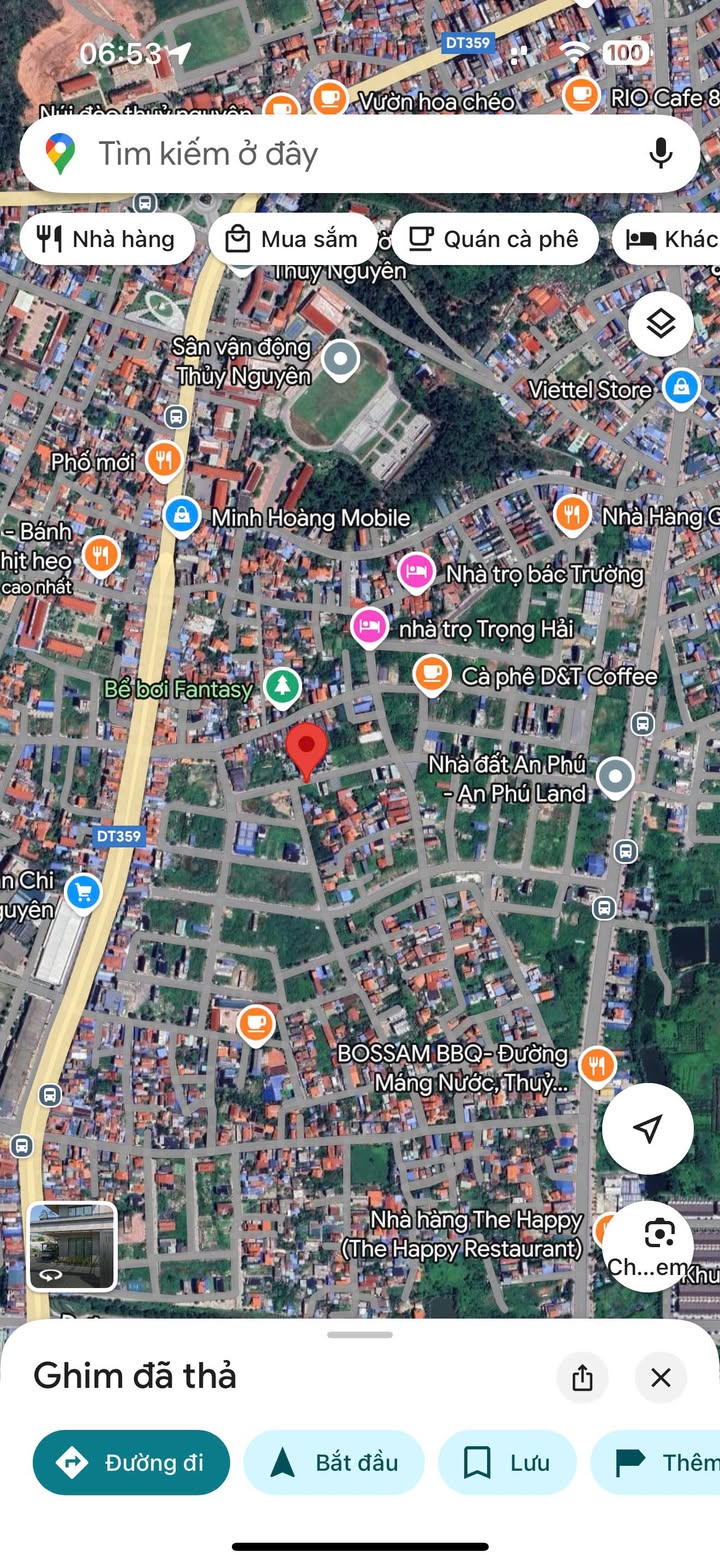
Task: View "Nhà đất An Phú" place marker
Action: (x=614, y=776)
